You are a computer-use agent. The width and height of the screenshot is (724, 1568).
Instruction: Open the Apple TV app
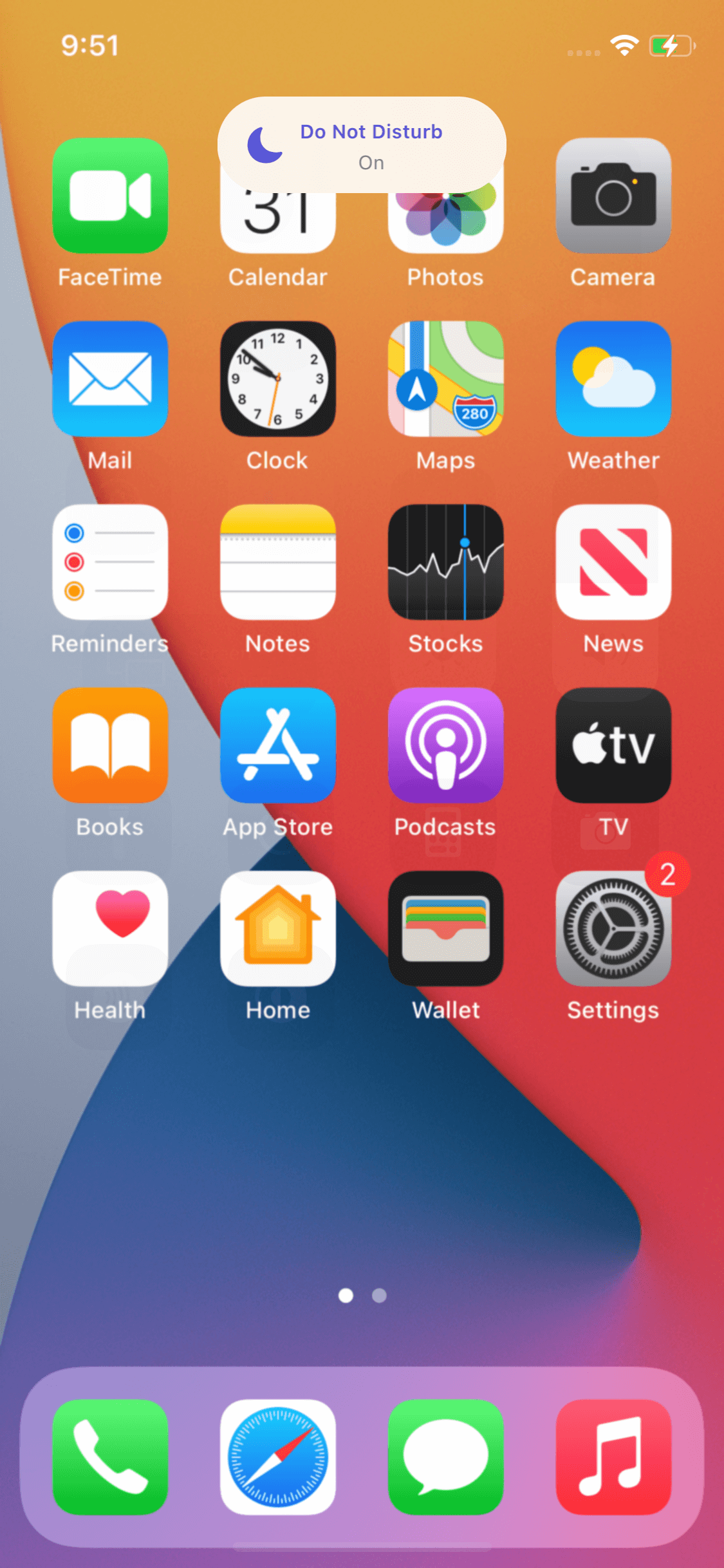613,745
